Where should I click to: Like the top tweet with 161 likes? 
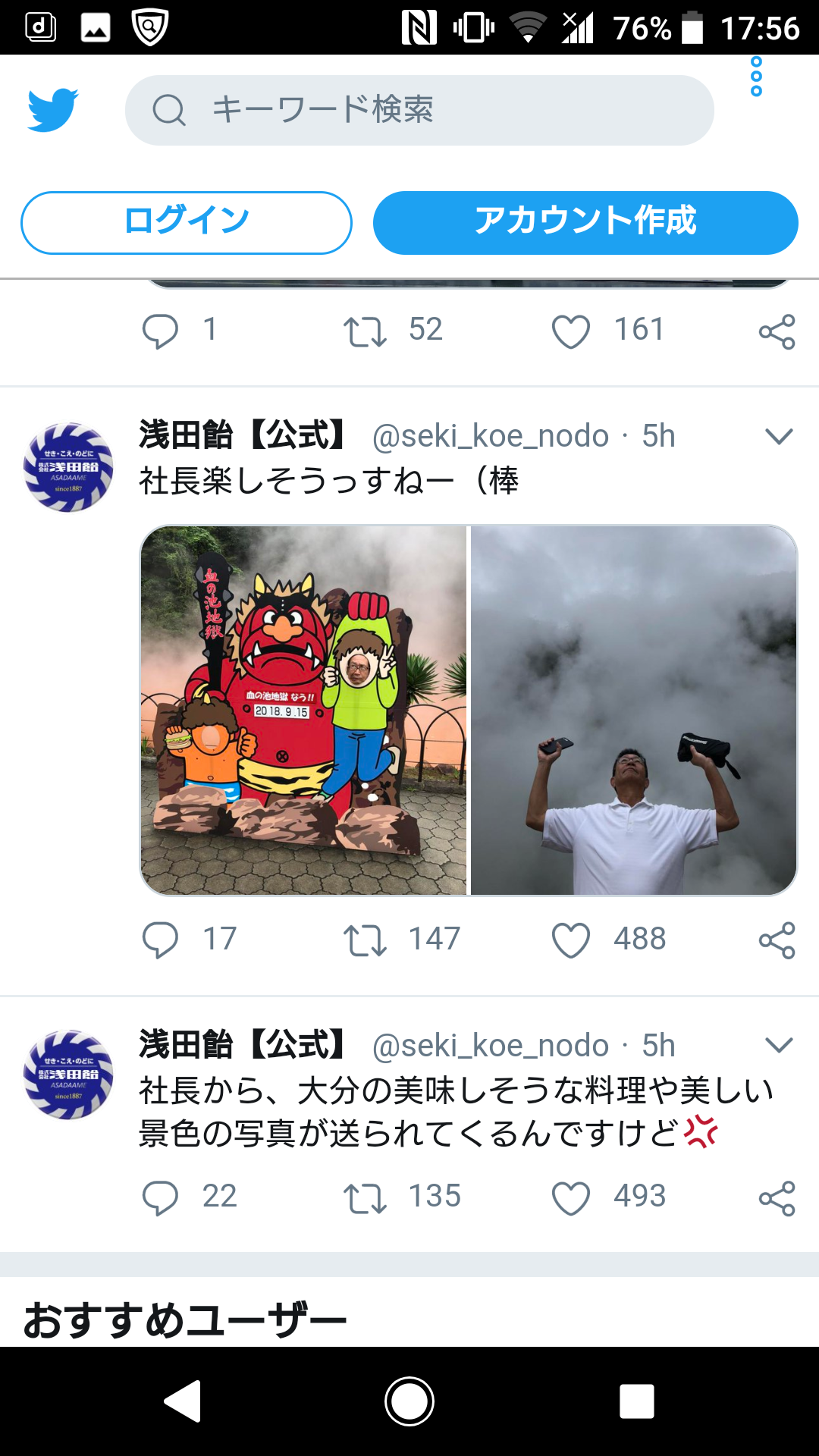(x=570, y=331)
